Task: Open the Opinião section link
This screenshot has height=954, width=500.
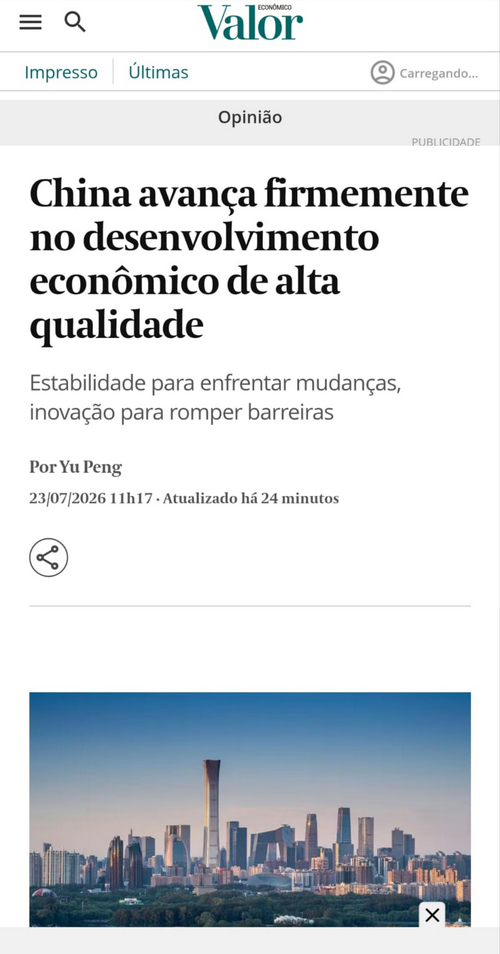Action: point(250,117)
